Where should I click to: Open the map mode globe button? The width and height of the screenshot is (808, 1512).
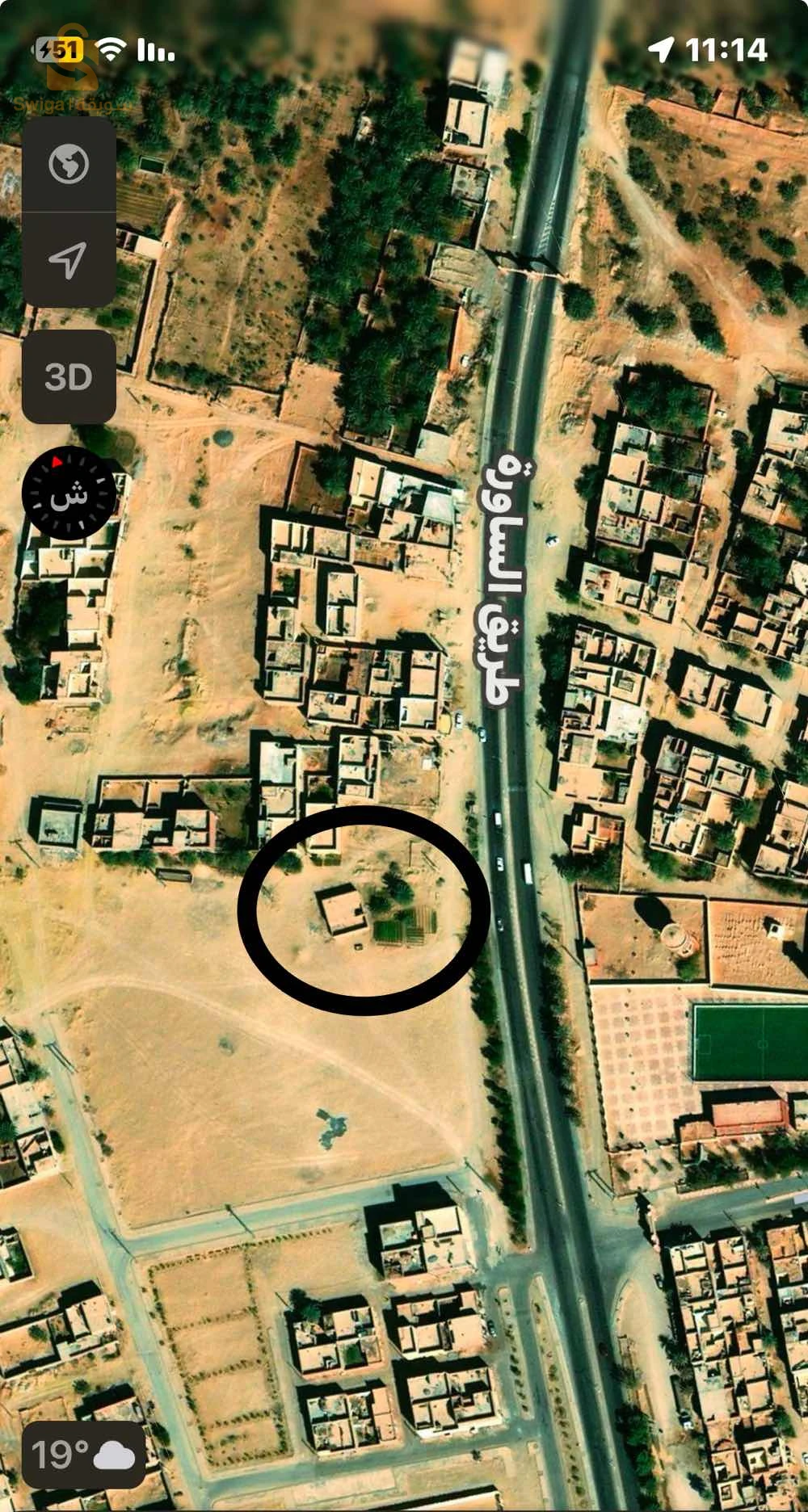69,165
